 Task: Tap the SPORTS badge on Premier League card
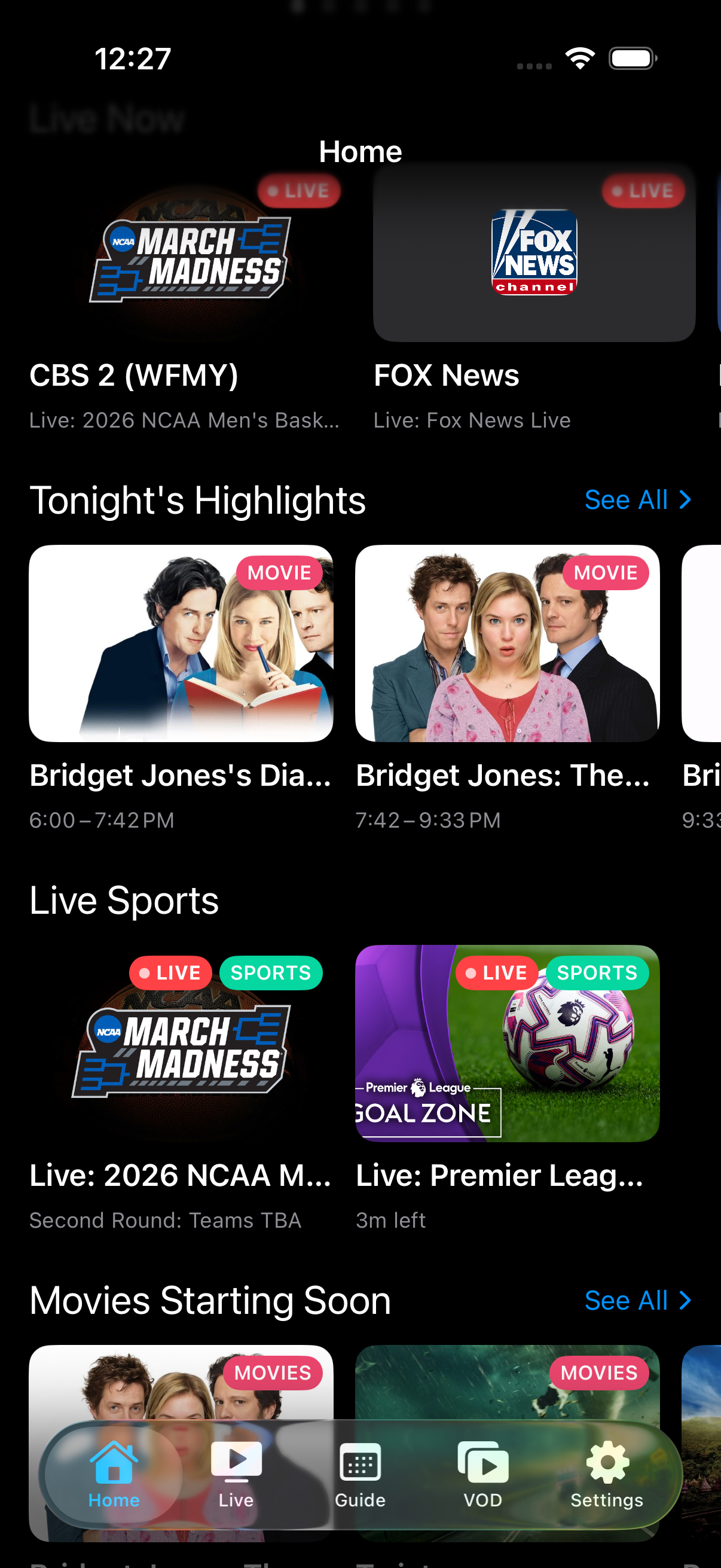pyautogui.click(x=597, y=972)
